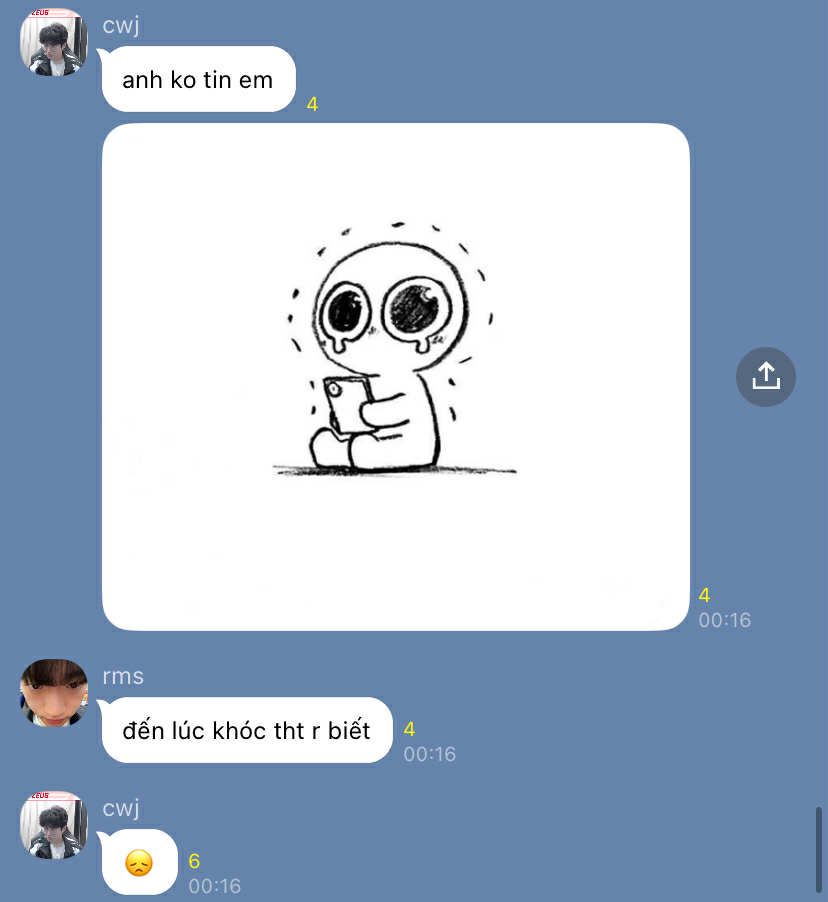Image resolution: width=828 pixels, height=902 pixels.
Task: Open cwj's avatar beside the sad emoji
Action: [x=54, y=825]
